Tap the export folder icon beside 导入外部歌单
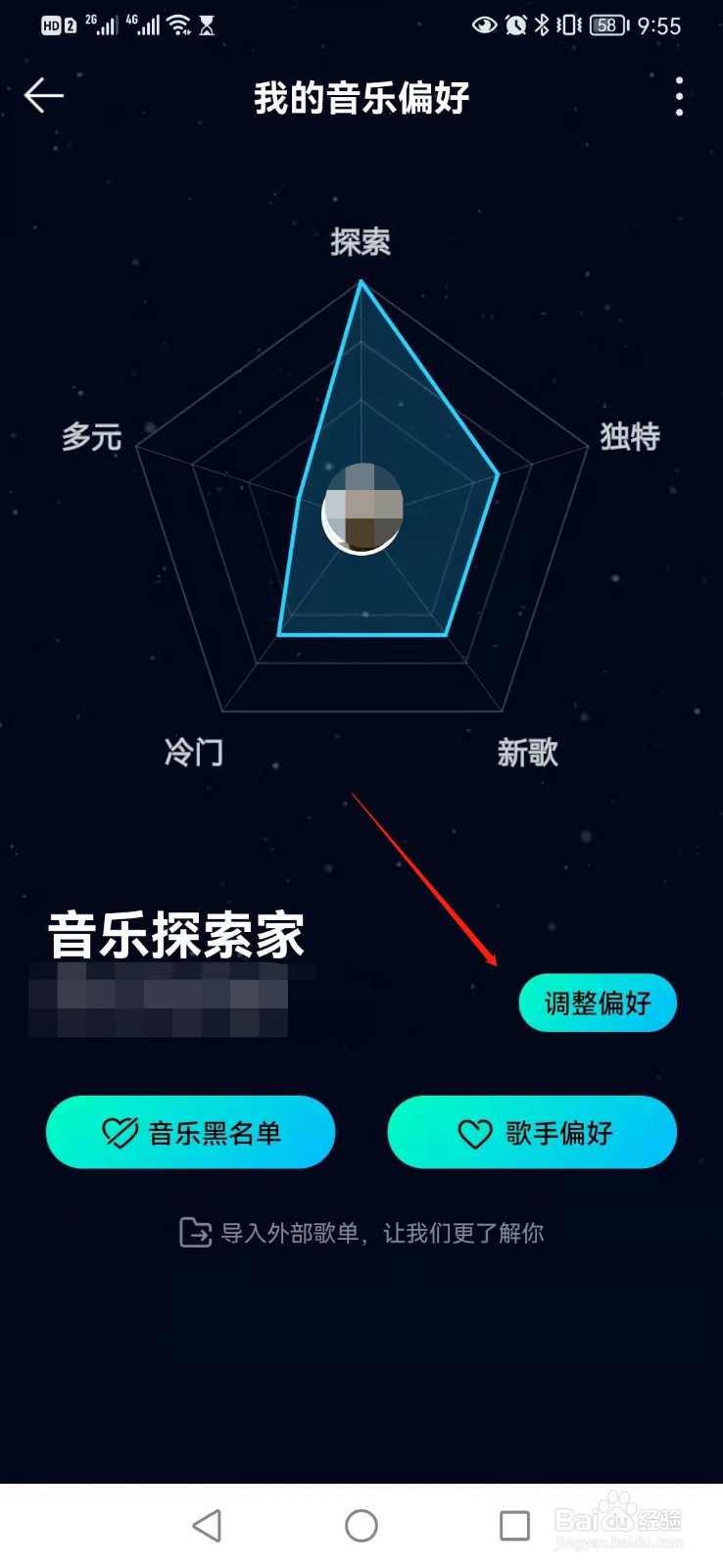Viewport: 723px width, 1568px height. 193,1233
